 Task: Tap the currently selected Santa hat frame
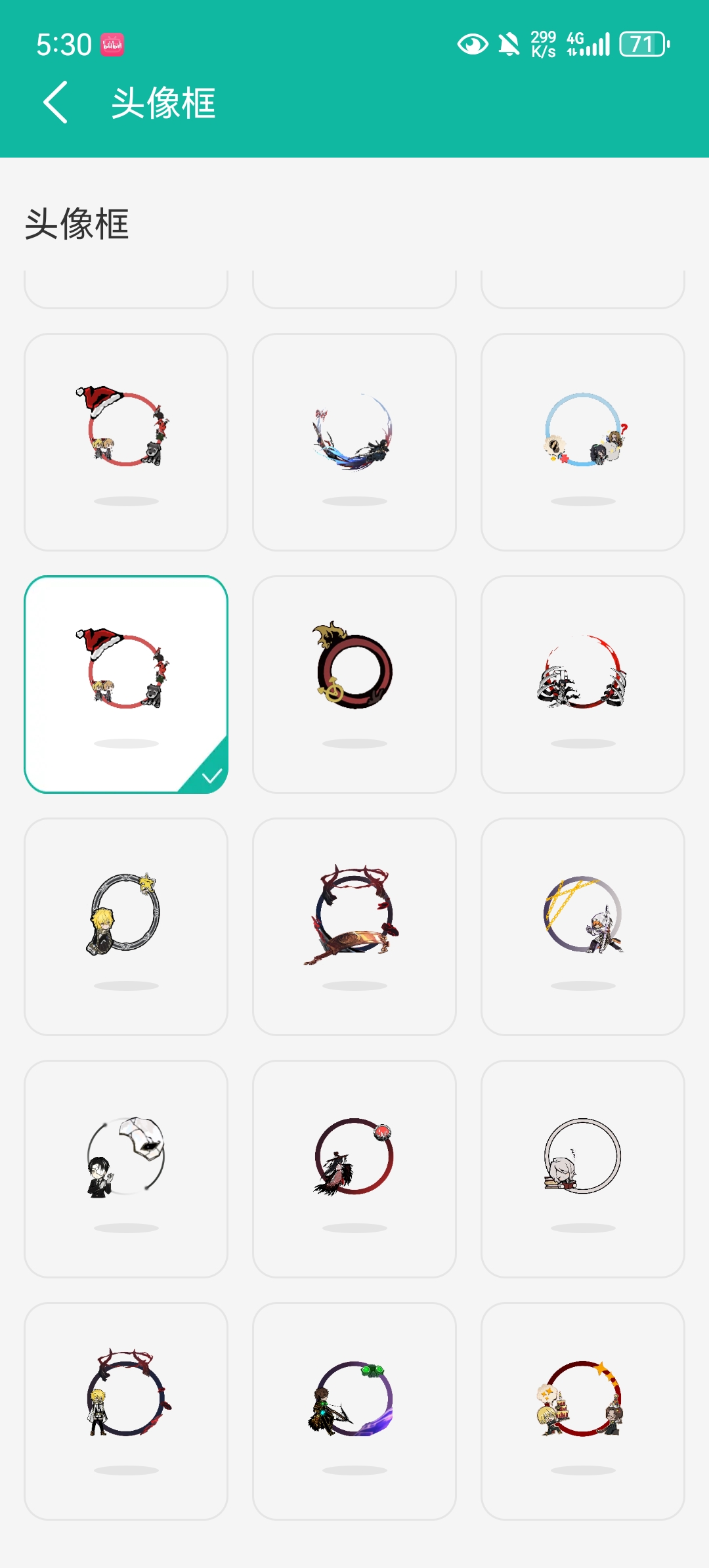coord(126,684)
